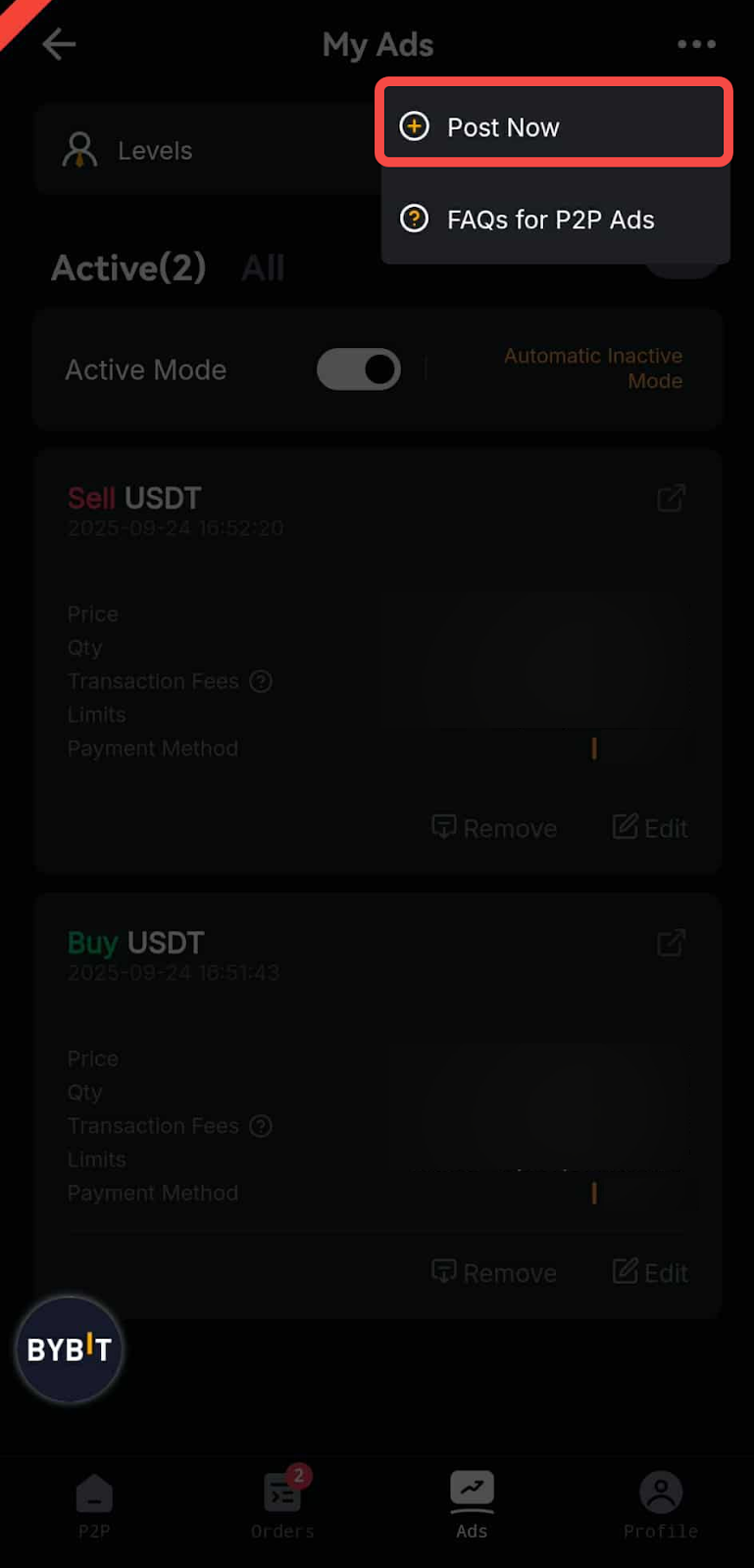754x1568 pixels.
Task: Share the Sell USDT ad
Action: tap(672, 498)
